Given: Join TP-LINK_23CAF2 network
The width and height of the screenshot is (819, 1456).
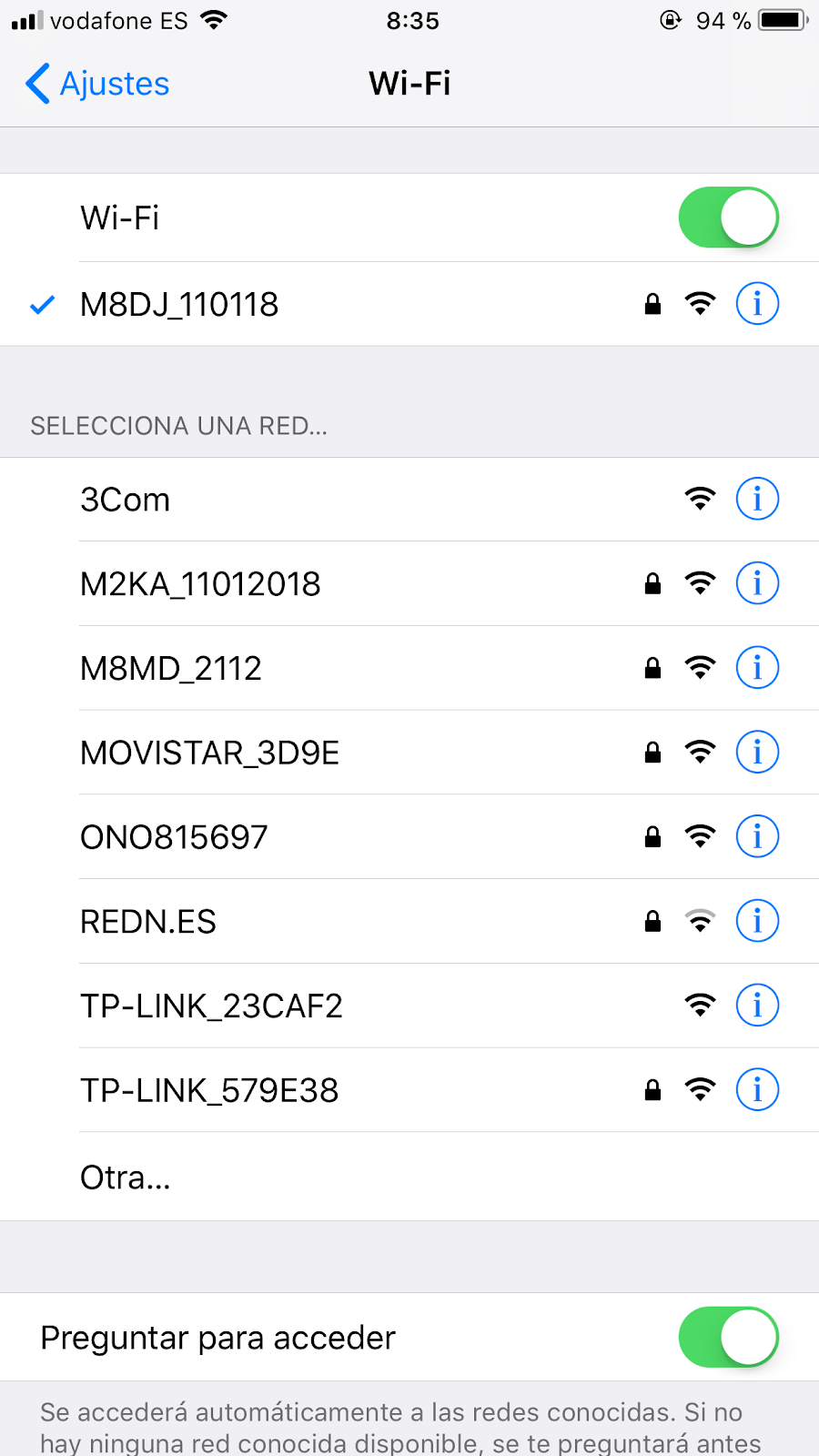Looking at the screenshot, I should click(409, 1006).
